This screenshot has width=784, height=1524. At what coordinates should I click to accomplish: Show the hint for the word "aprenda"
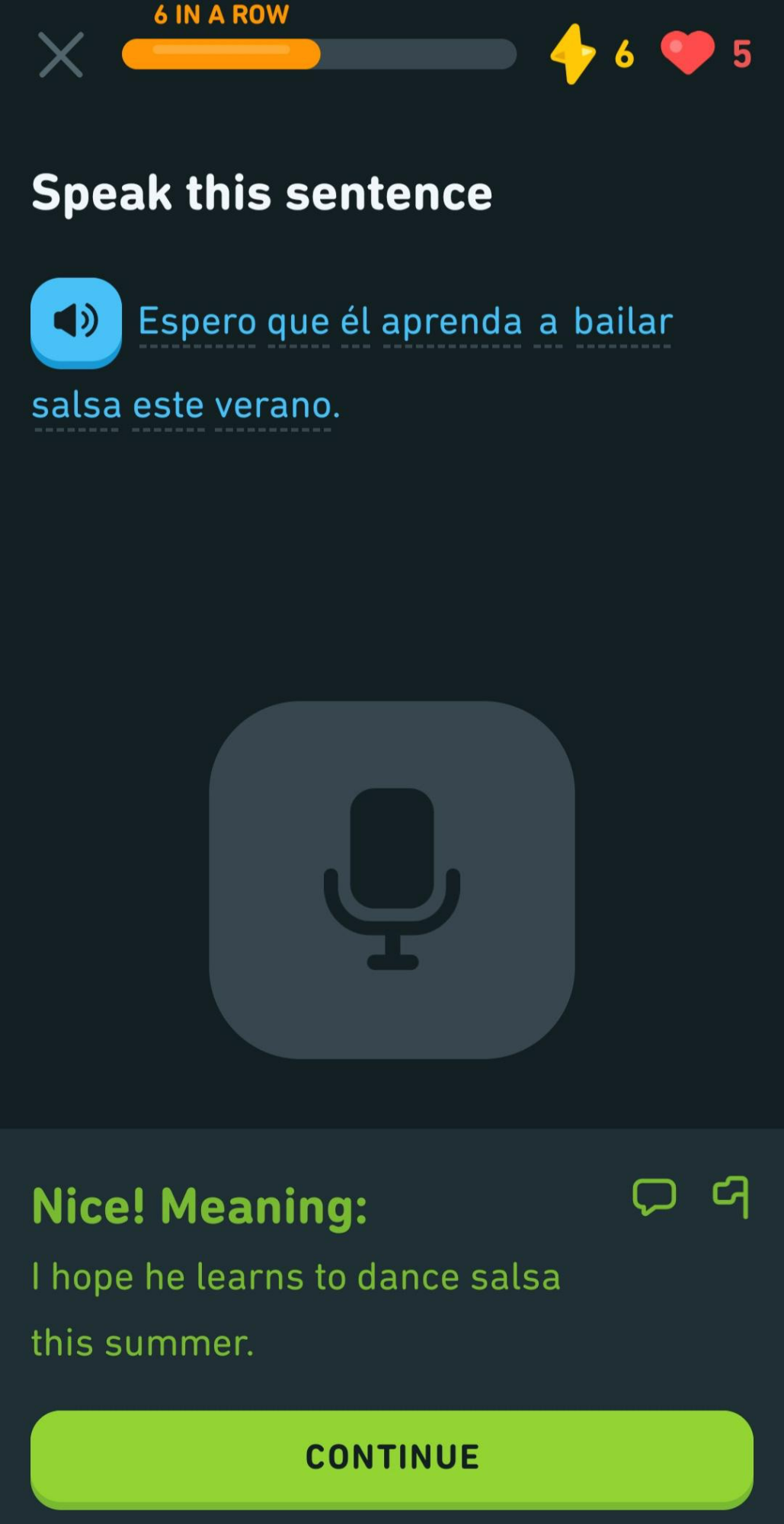click(452, 322)
